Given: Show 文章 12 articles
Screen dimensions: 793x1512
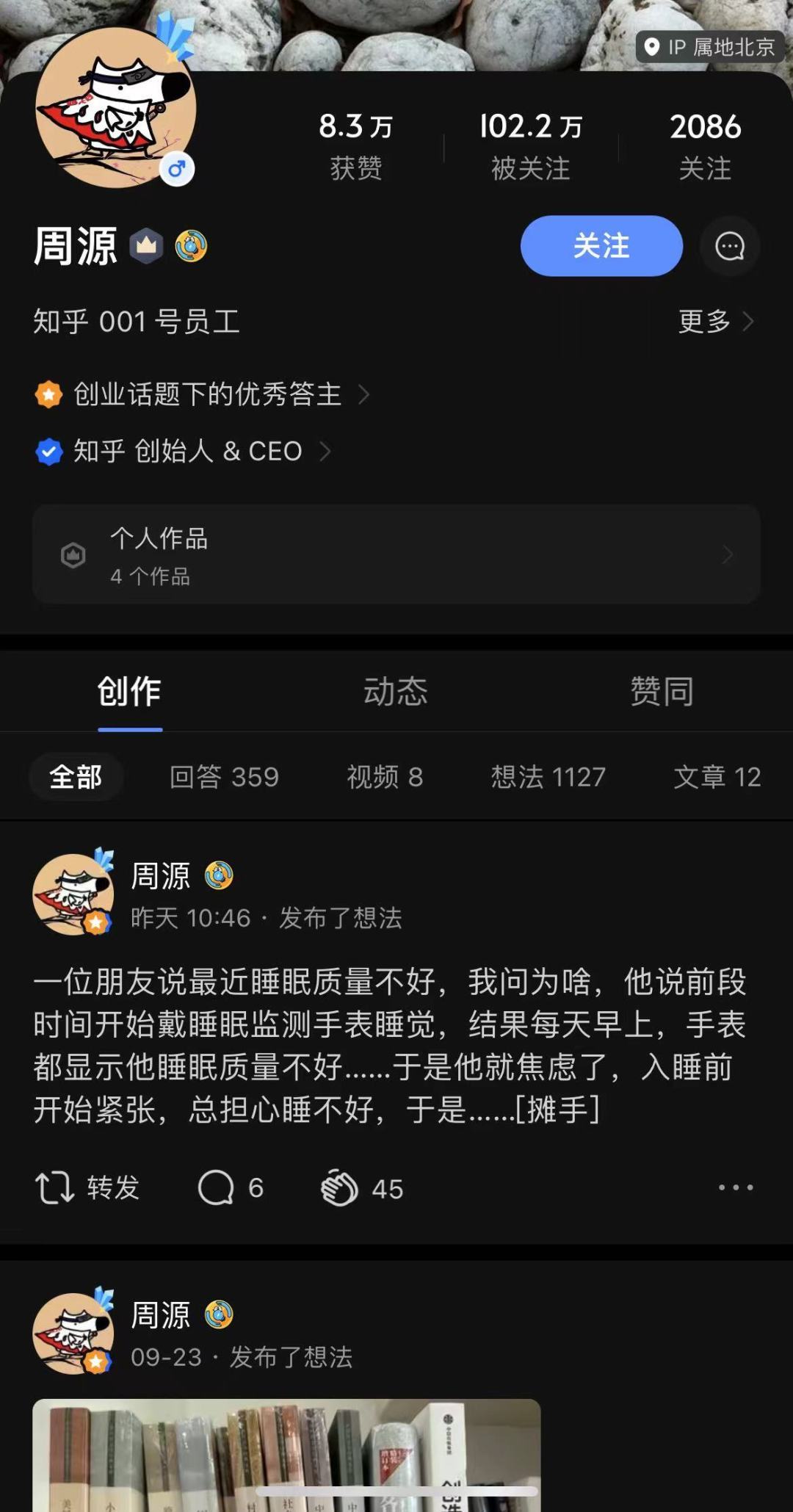Looking at the screenshot, I should [717, 777].
